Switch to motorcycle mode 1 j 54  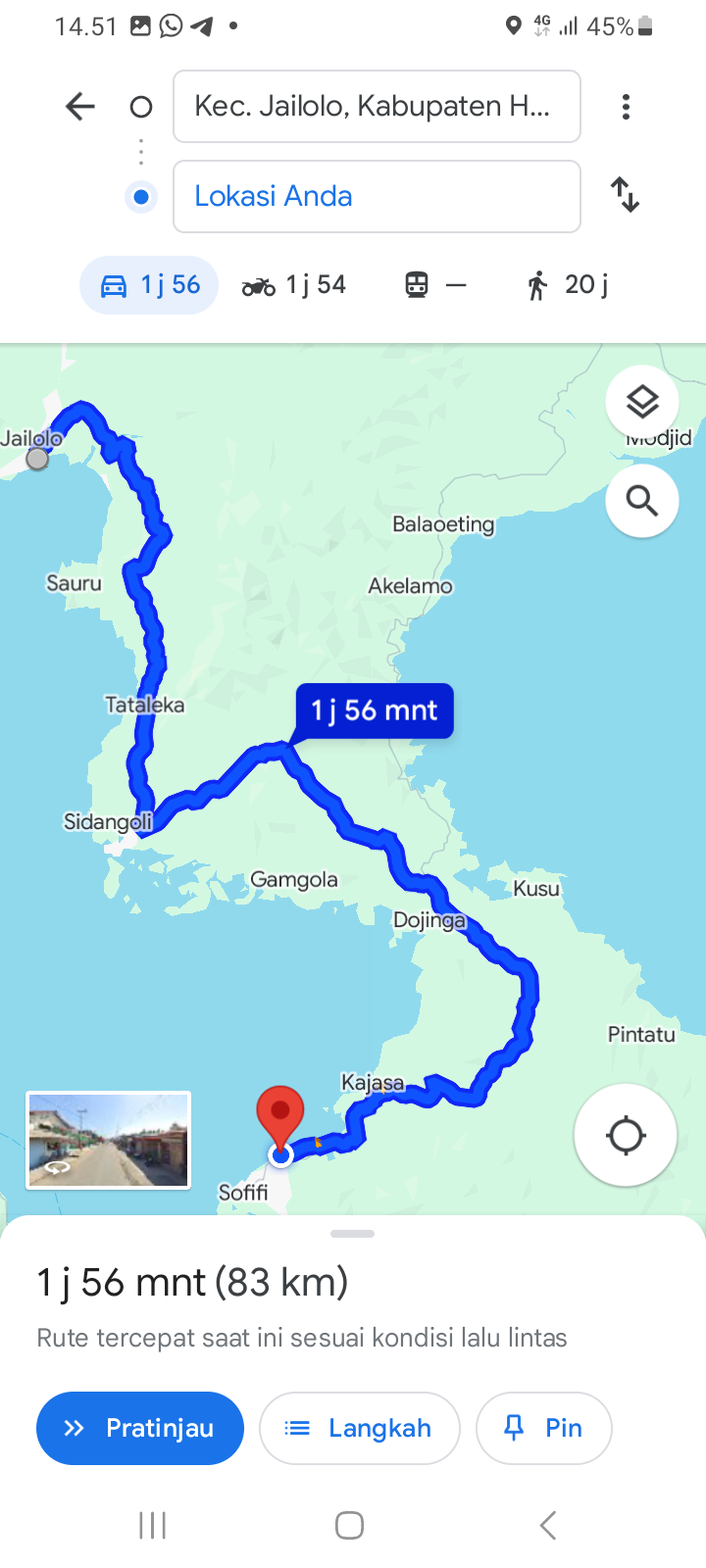294,285
